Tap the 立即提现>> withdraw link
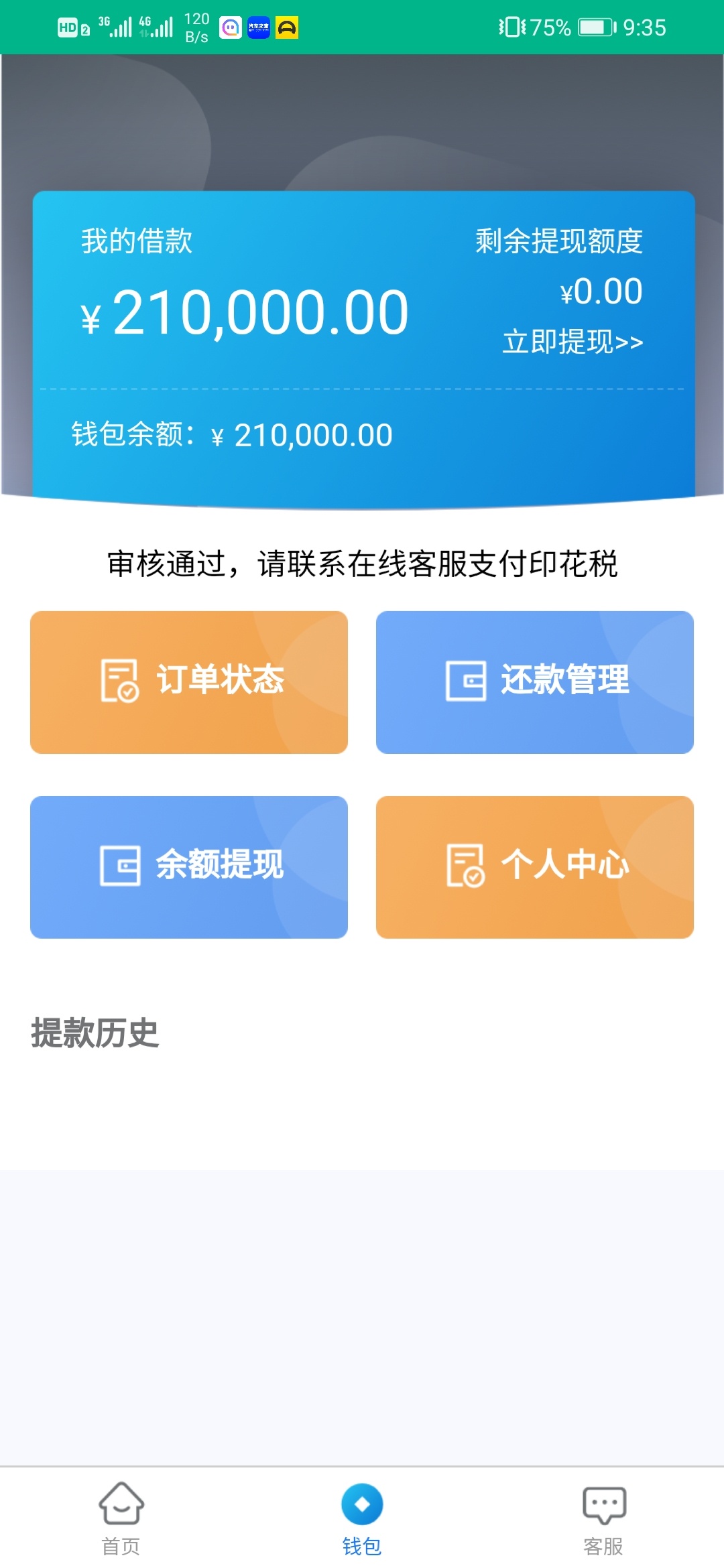This screenshot has width=724, height=1568. point(572,342)
